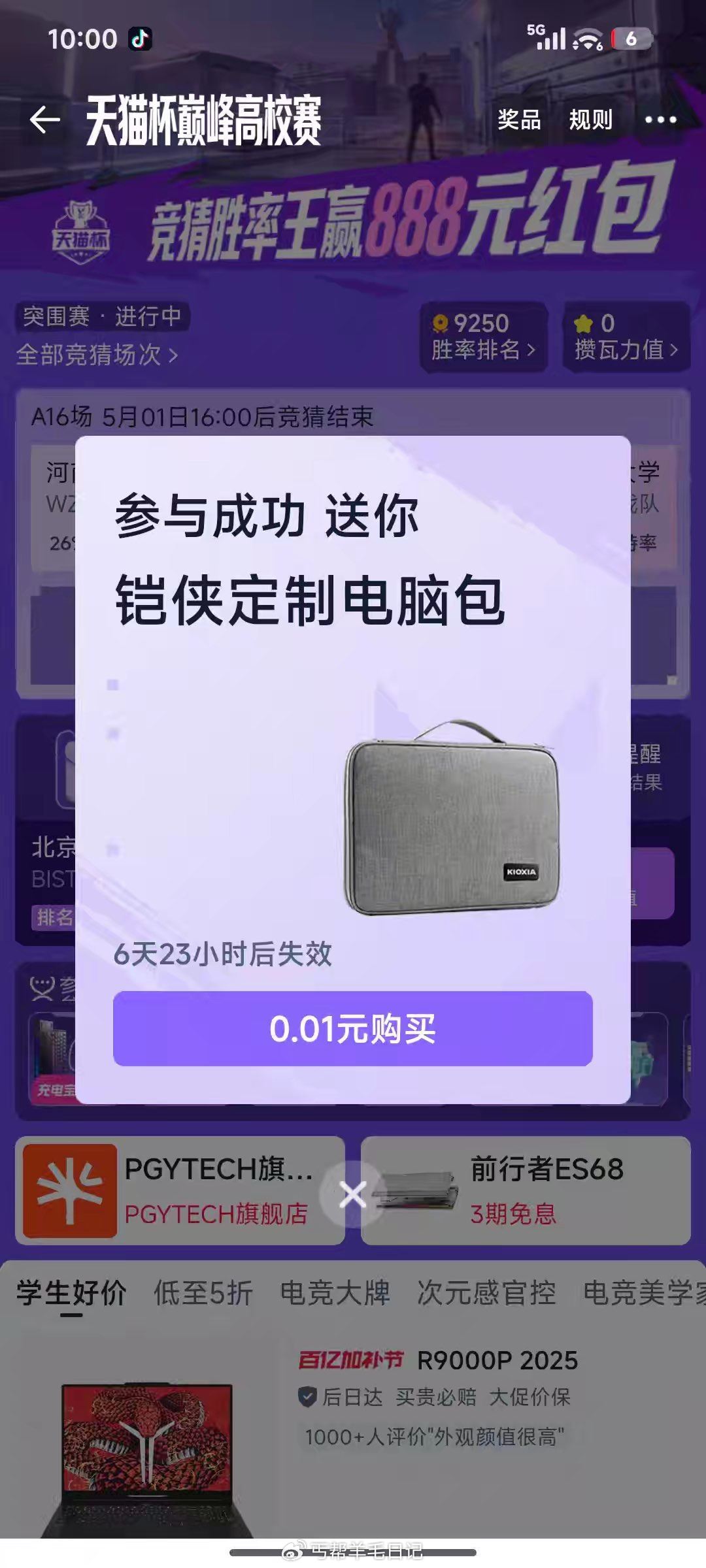Switch to 电竞大牌 tab
Image resolution: width=706 pixels, height=1568 pixels.
coord(335,1293)
